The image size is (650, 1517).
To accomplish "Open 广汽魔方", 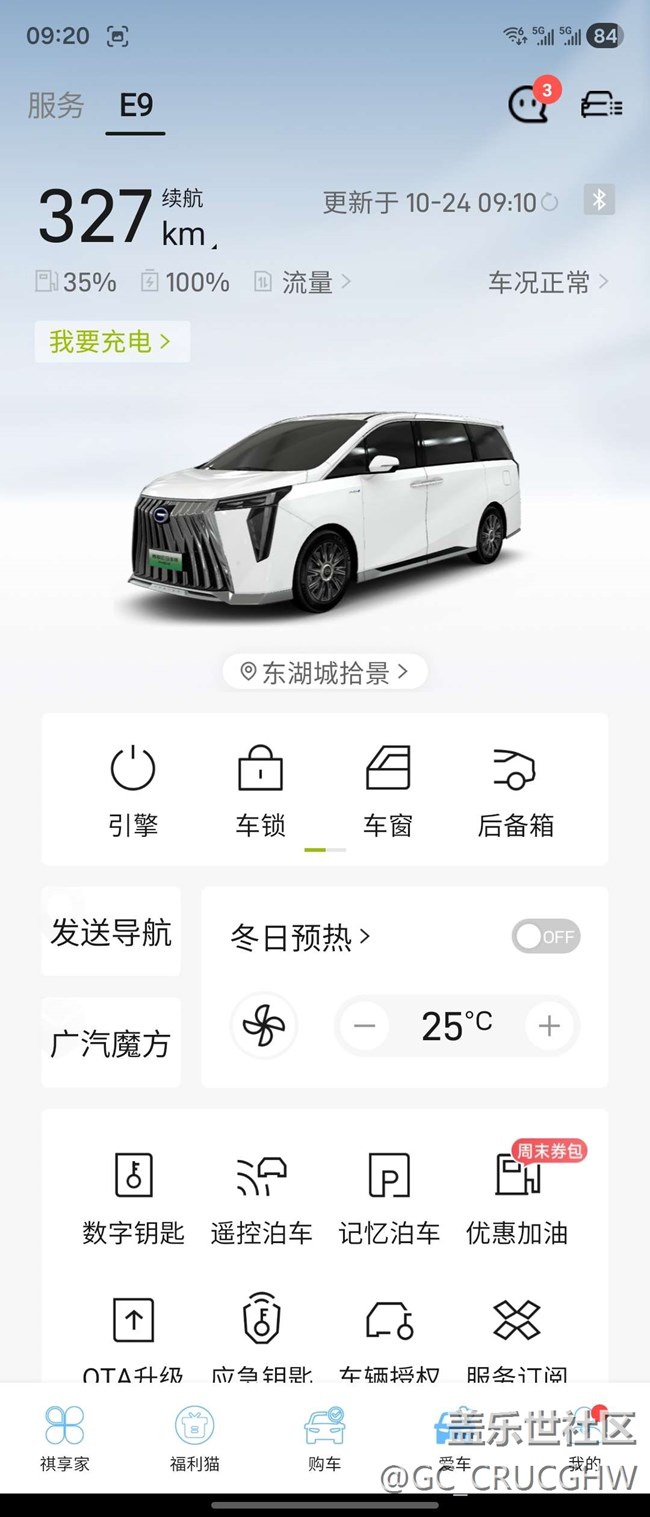I will (111, 1043).
